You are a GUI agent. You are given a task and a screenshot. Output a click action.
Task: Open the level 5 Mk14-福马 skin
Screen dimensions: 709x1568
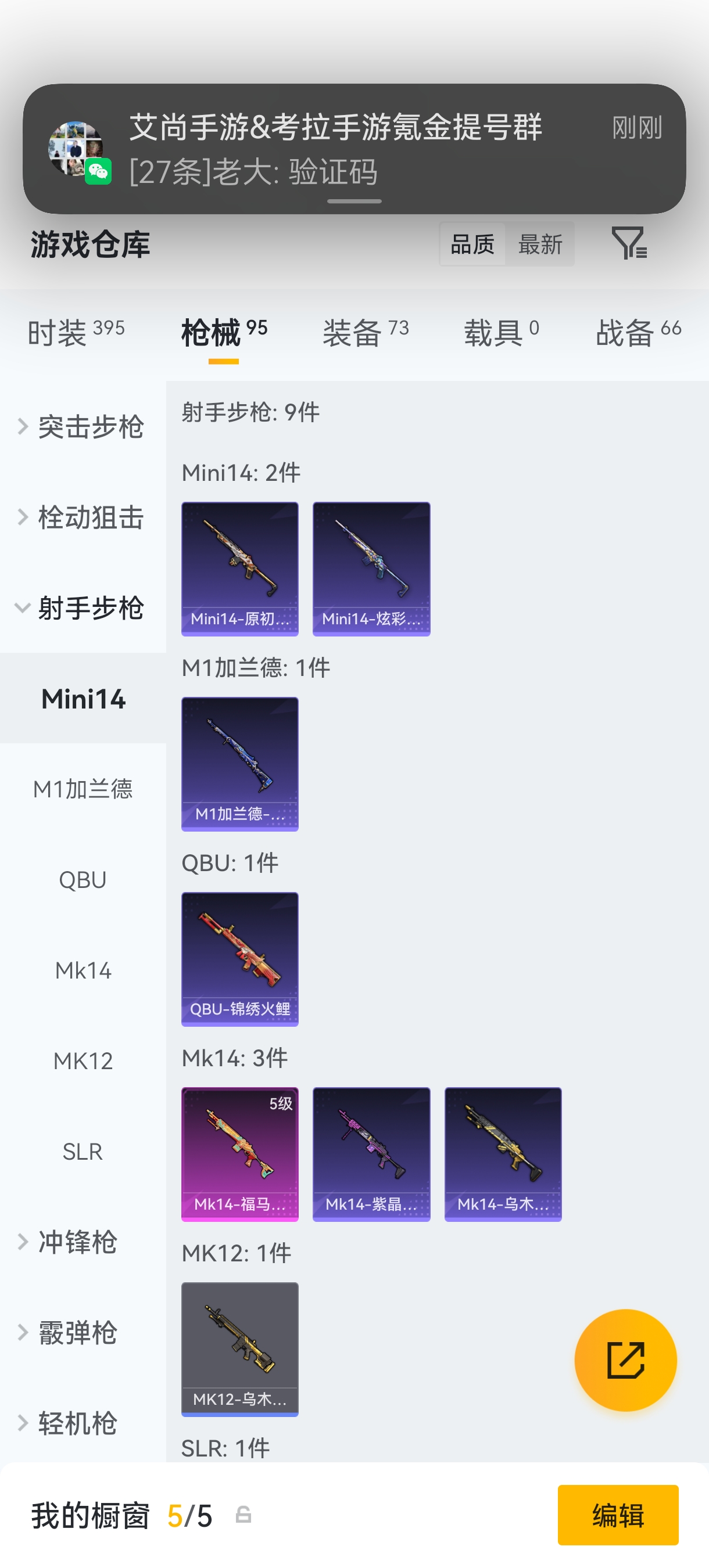[x=240, y=1154]
